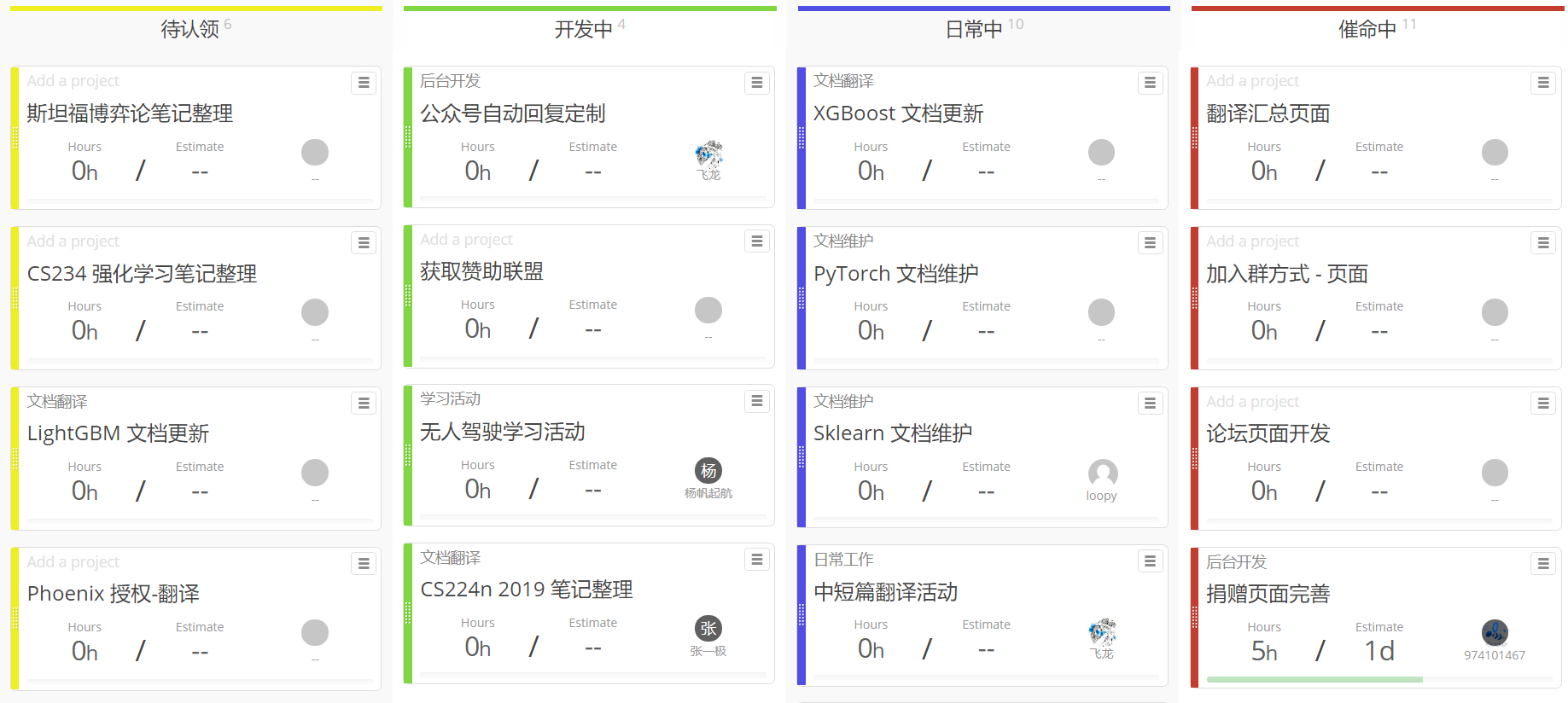The width and height of the screenshot is (1568, 703).
Task: Assign a member to 论坛页面开发
Action: pyautogui.click(x=1494, y=473)
